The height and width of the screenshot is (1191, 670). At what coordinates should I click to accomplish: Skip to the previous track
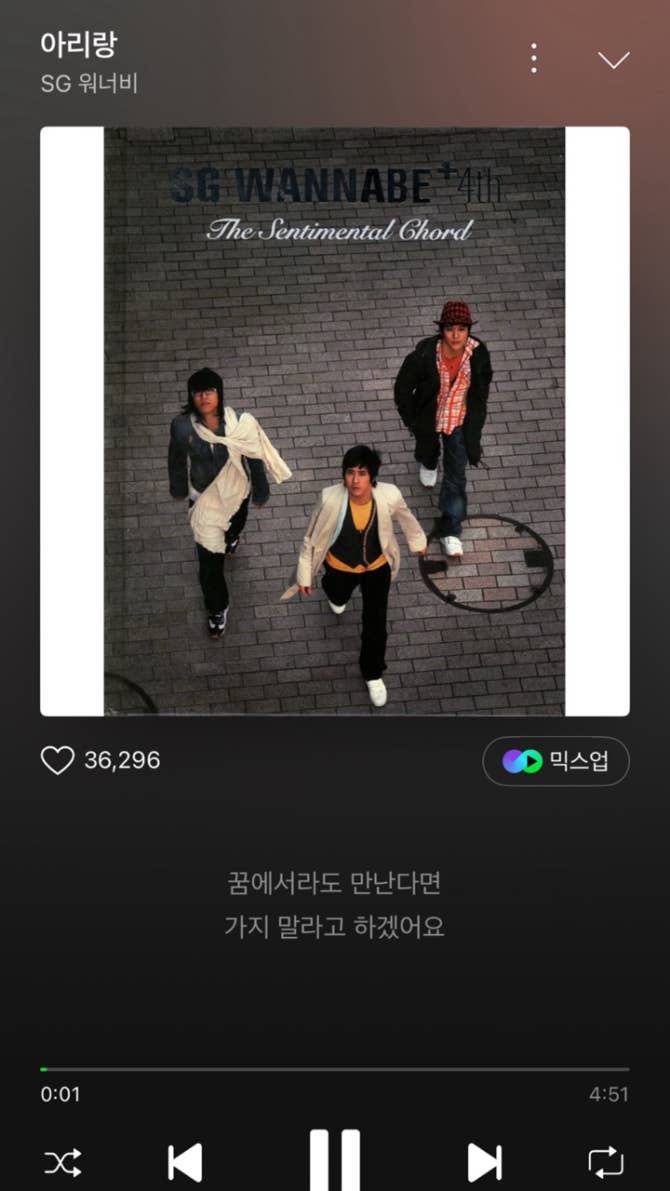click(185, 1162)
